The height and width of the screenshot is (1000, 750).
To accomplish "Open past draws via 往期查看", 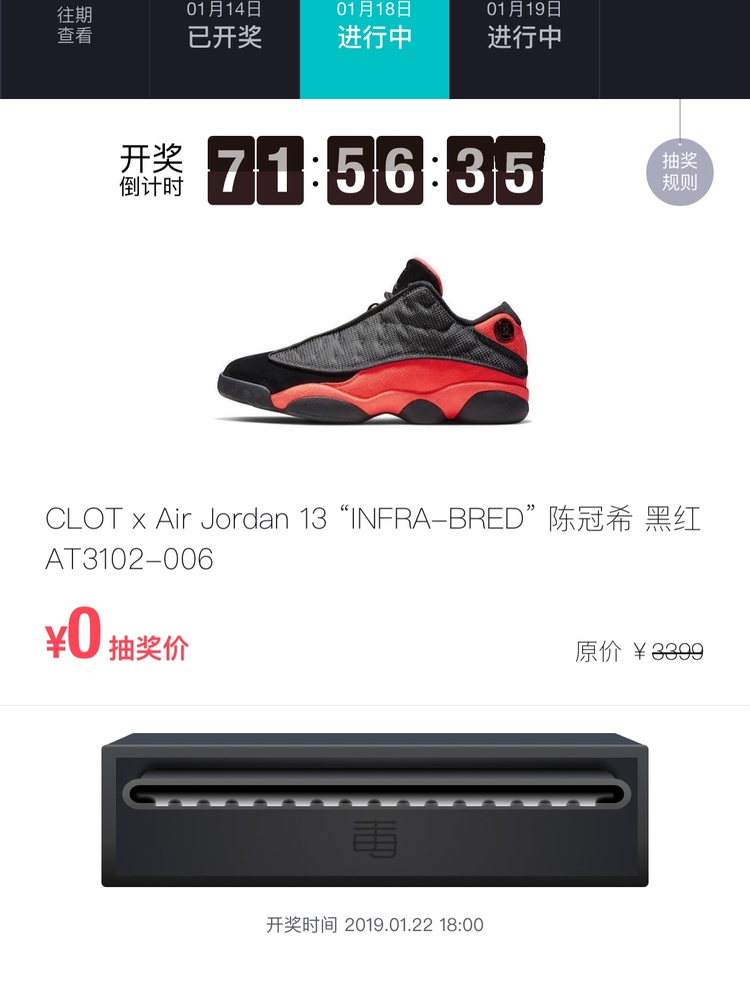I will click(74, 27).
